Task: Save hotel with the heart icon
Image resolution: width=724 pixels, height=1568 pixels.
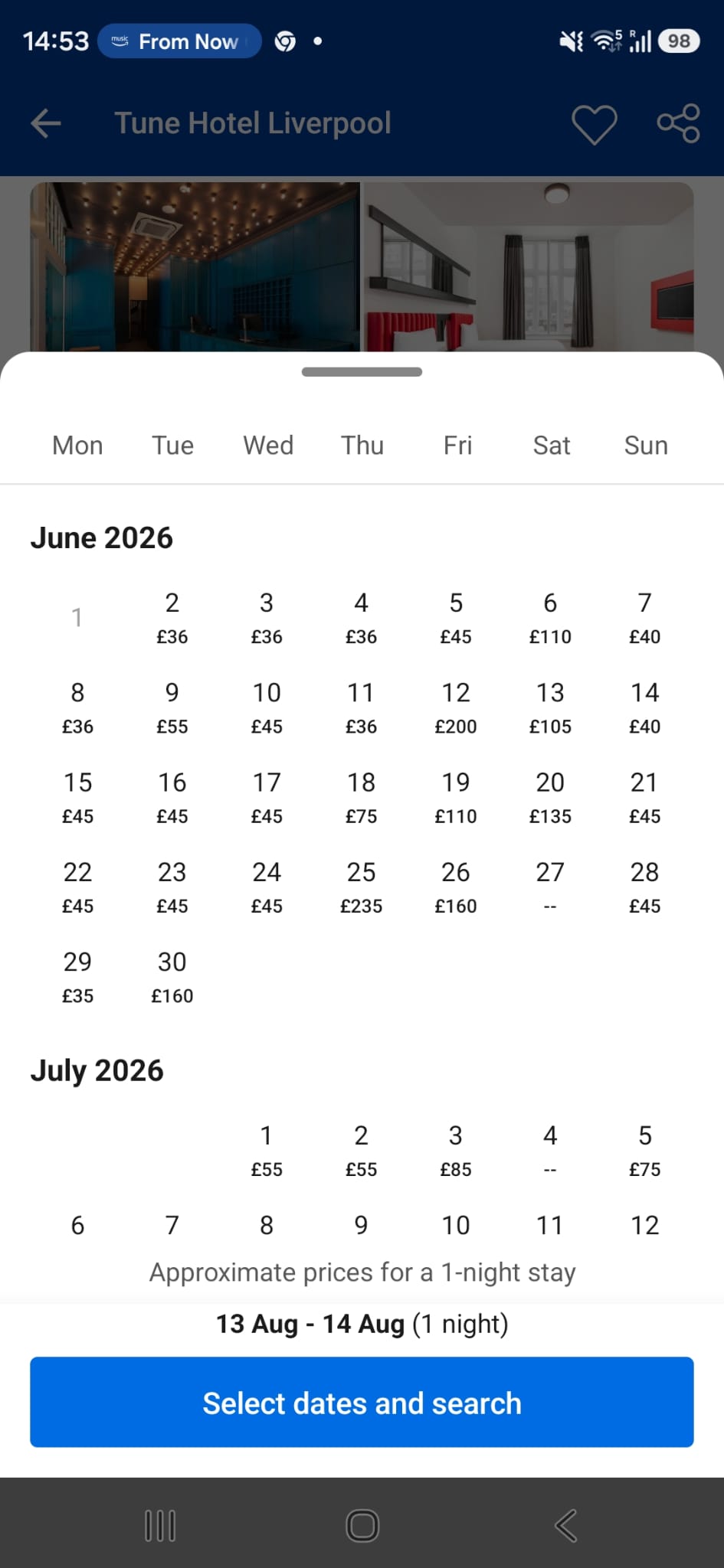Action: pyautogui.click(x=595, y=124)
